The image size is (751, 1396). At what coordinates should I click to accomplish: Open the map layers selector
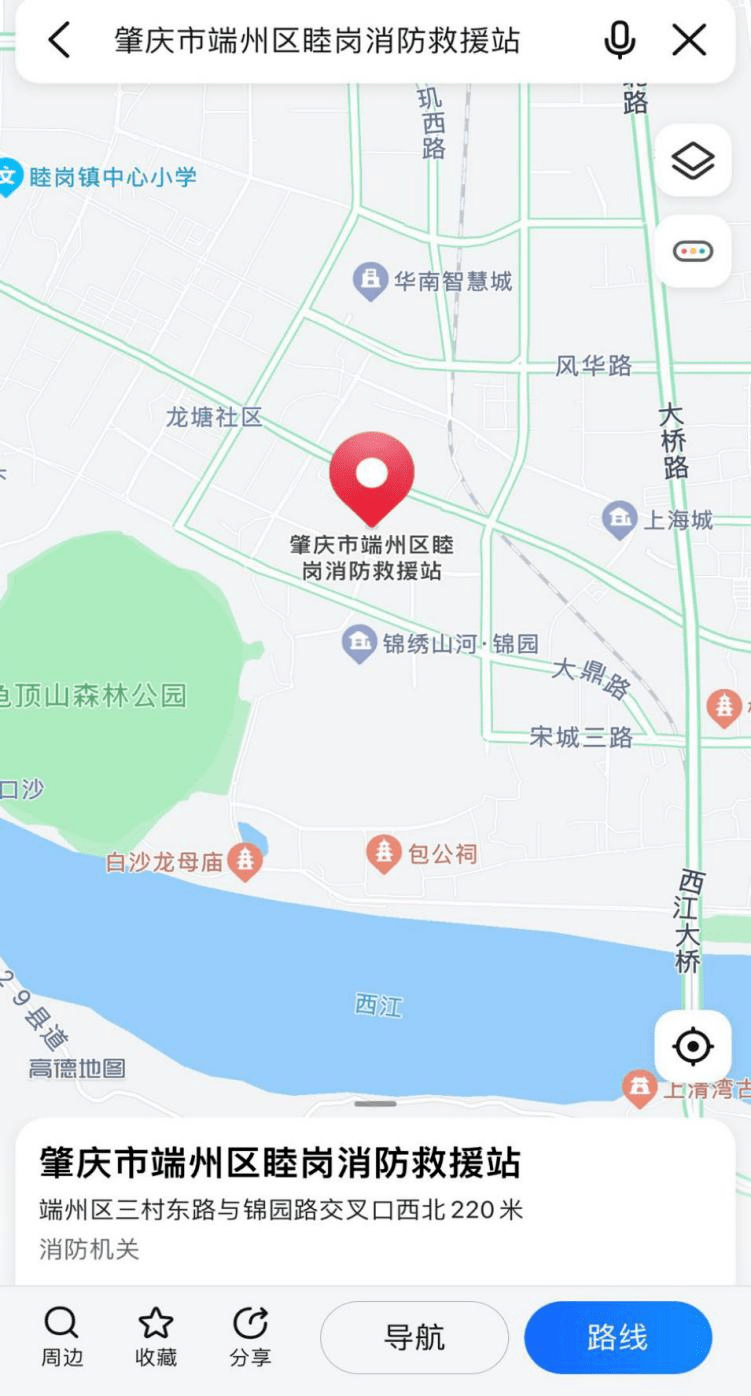692,160
